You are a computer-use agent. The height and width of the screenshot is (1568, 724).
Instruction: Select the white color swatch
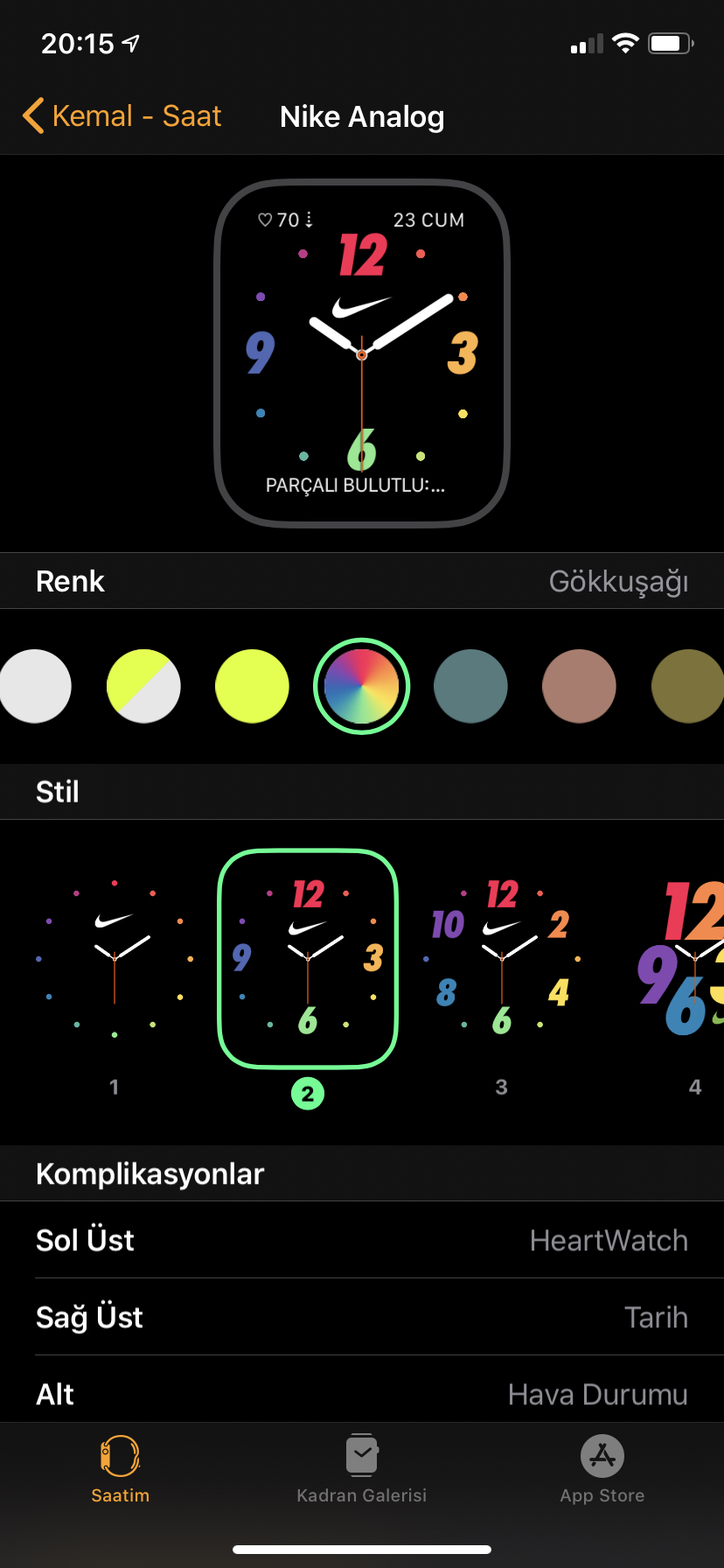click(x=35, y=686)
